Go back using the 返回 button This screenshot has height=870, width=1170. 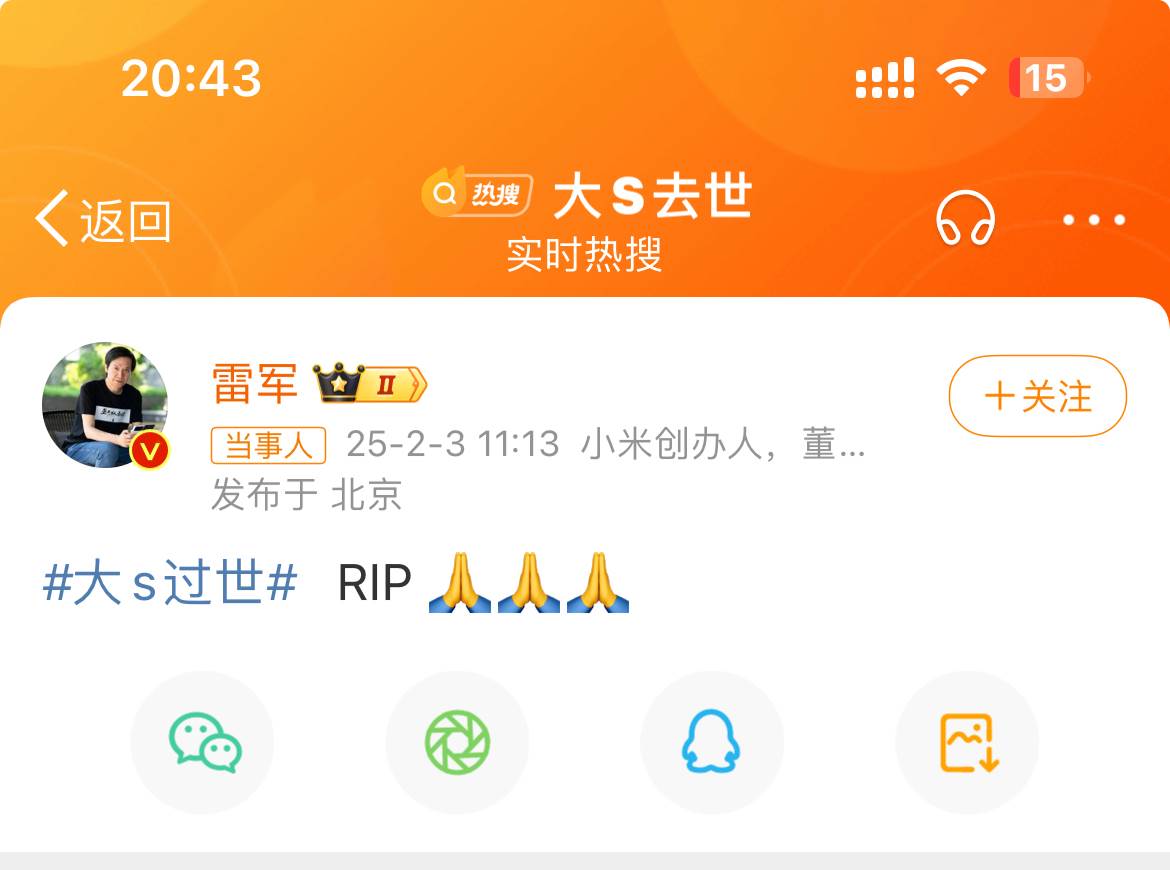(103, 220)
